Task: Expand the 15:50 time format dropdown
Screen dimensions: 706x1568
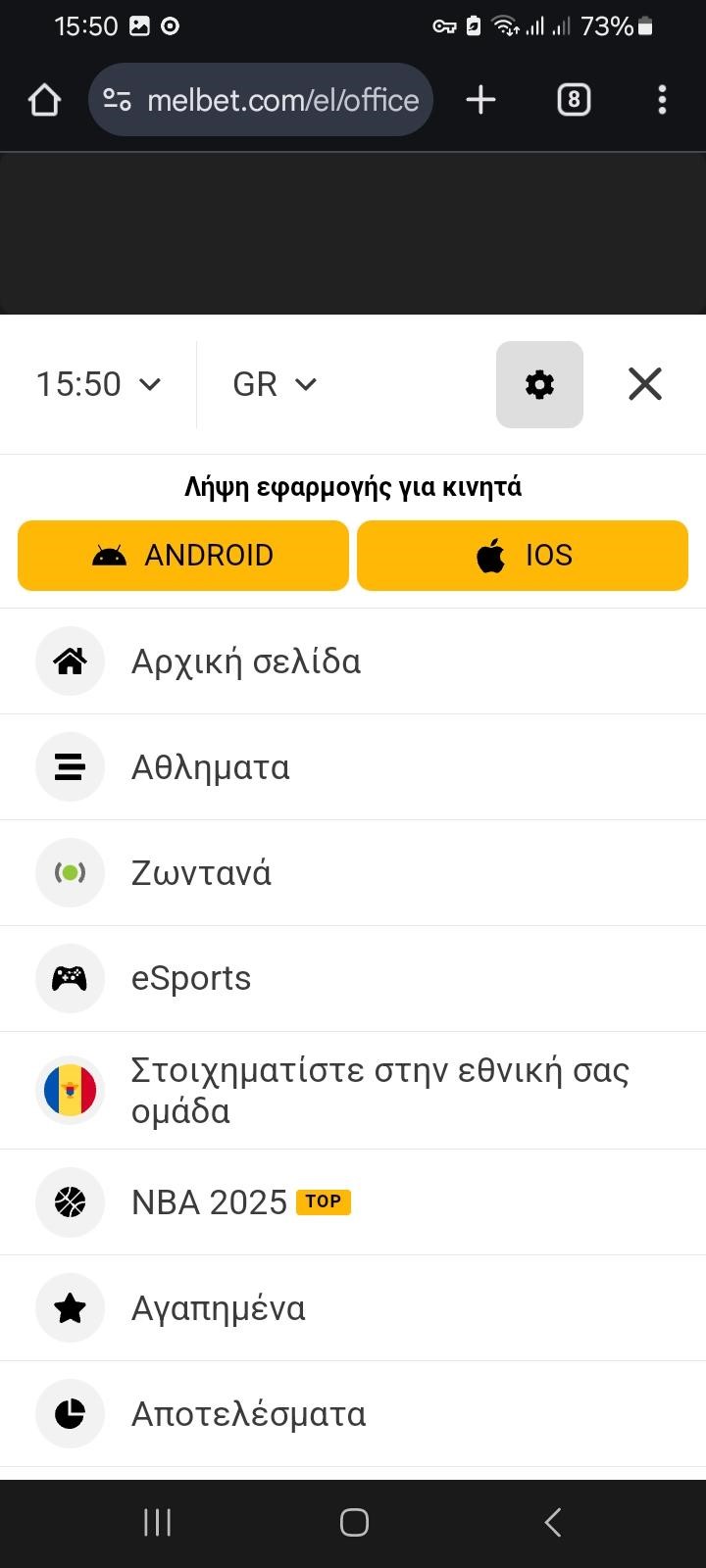Action: 98,384
